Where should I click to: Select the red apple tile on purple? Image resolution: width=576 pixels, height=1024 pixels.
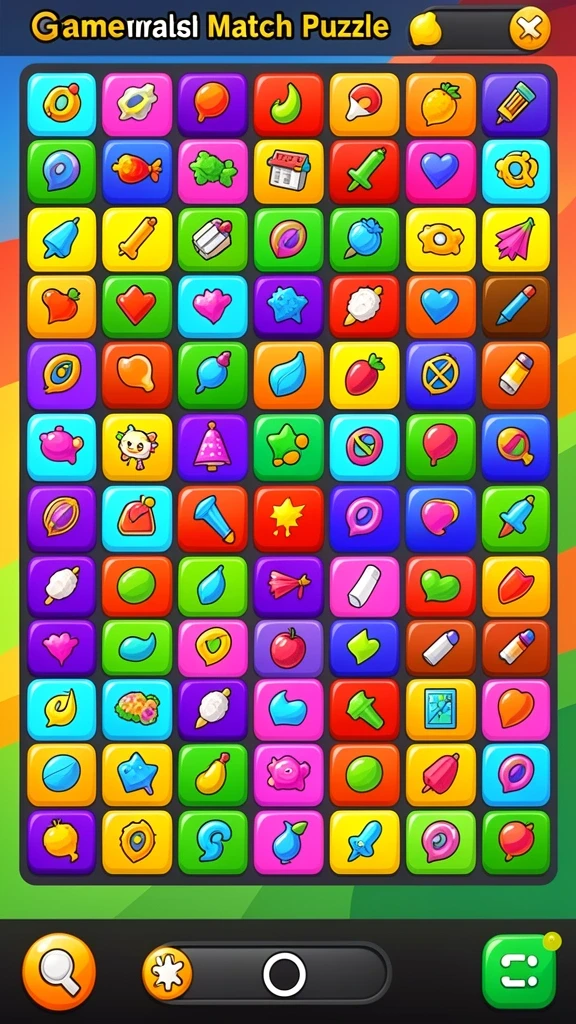pos(288,648)
